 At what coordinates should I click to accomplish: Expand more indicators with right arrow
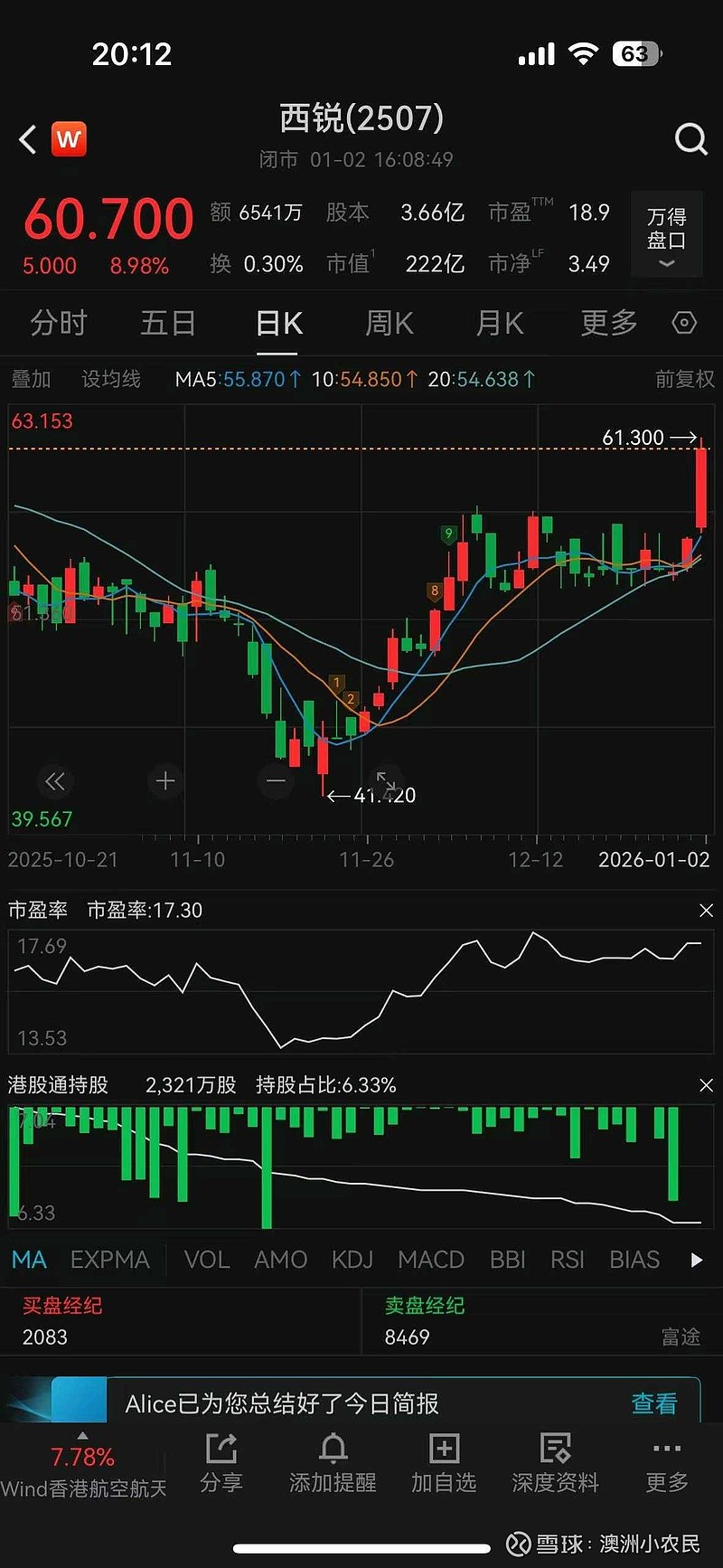click(x=696, y=1259)
